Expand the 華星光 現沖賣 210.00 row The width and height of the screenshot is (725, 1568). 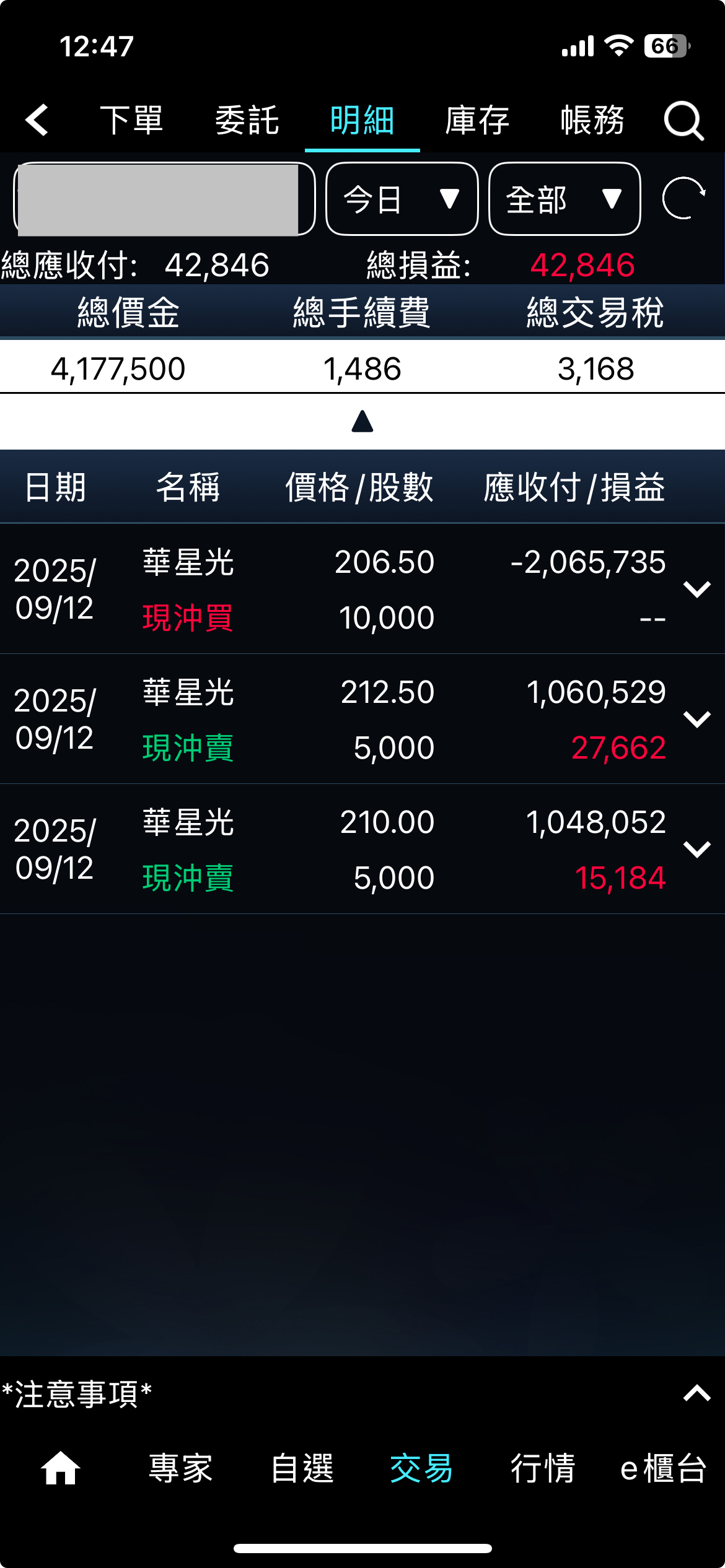pyautogui.click(x=696, y=848)
